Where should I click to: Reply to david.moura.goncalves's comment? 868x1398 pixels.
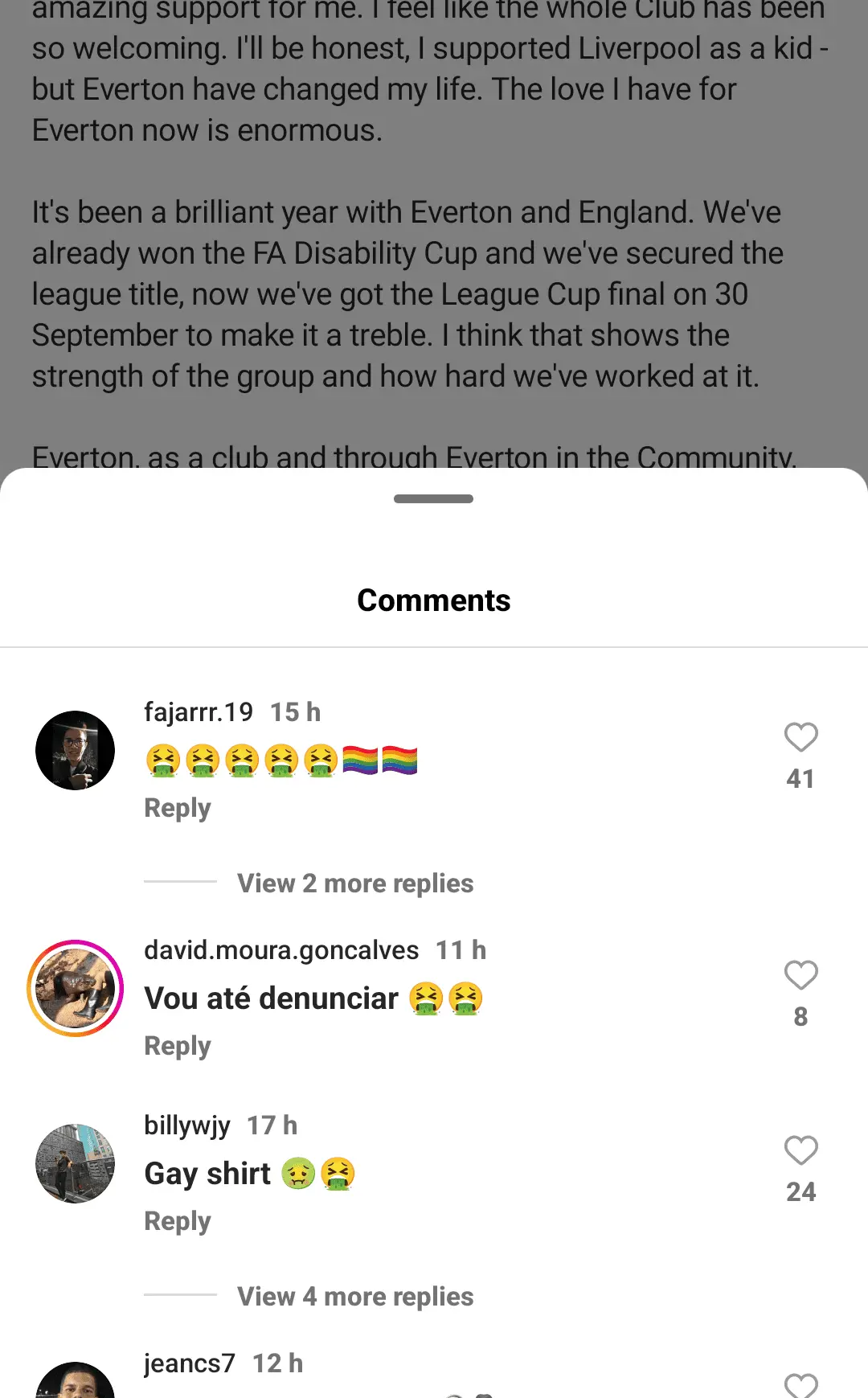tap(178, 1046)
